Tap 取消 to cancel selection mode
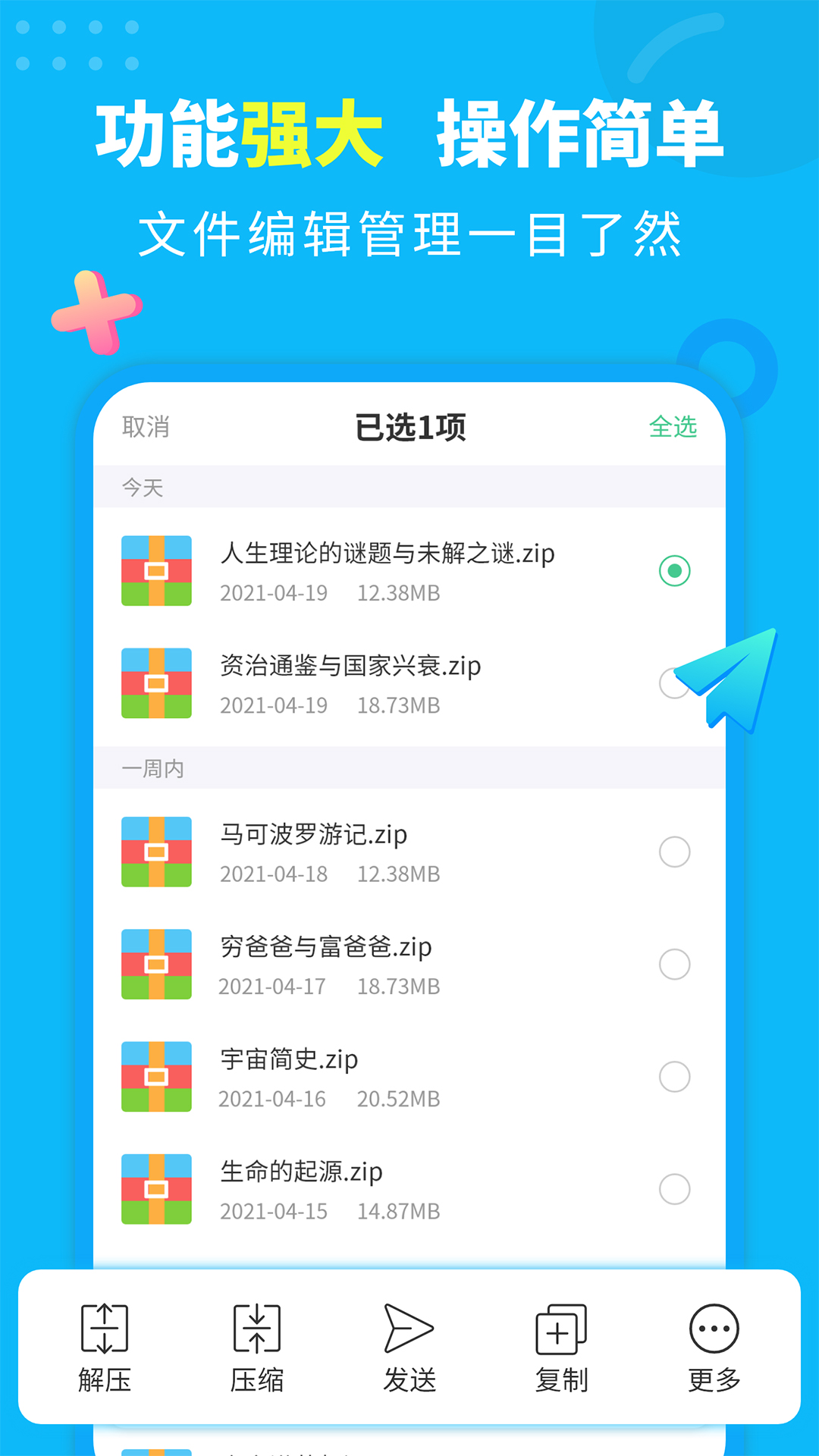The height and width of the screenshot is (1456, 819). pyautogui.click(x=146, y=427)
